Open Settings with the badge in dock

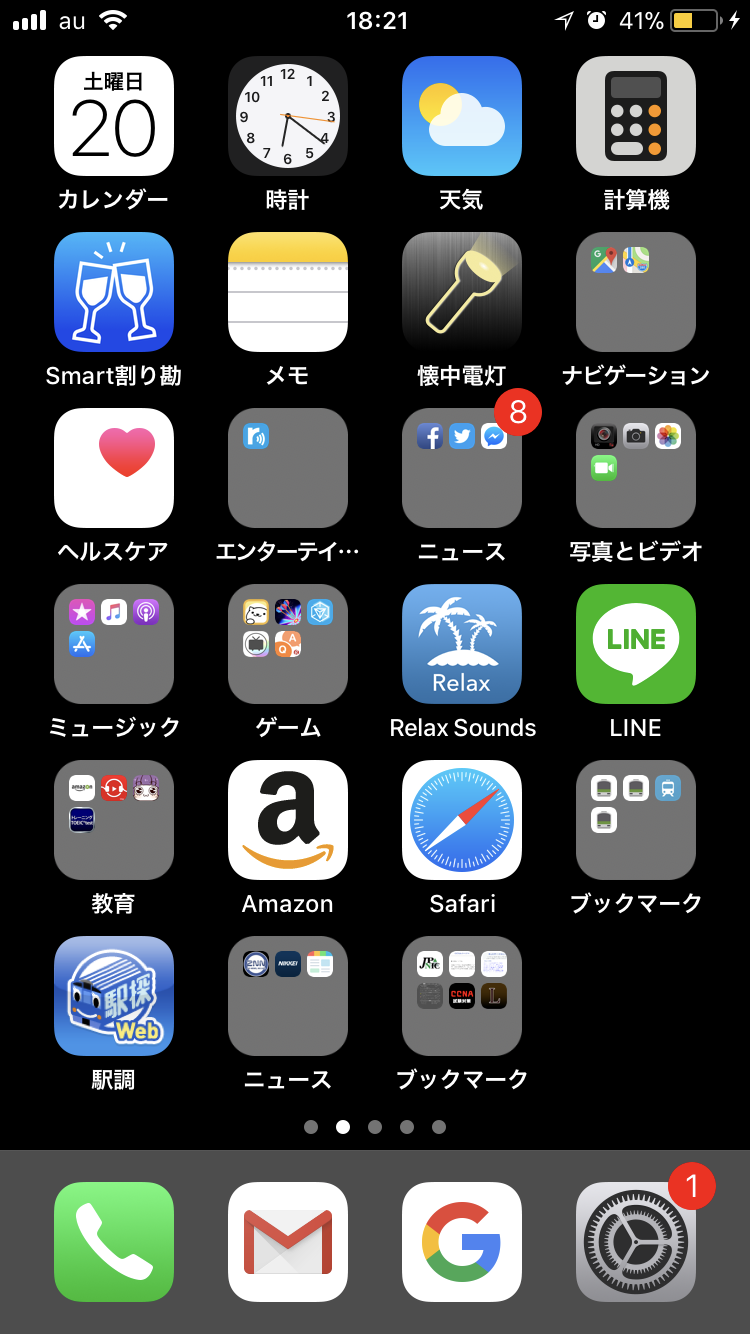tap(636, 1242)
